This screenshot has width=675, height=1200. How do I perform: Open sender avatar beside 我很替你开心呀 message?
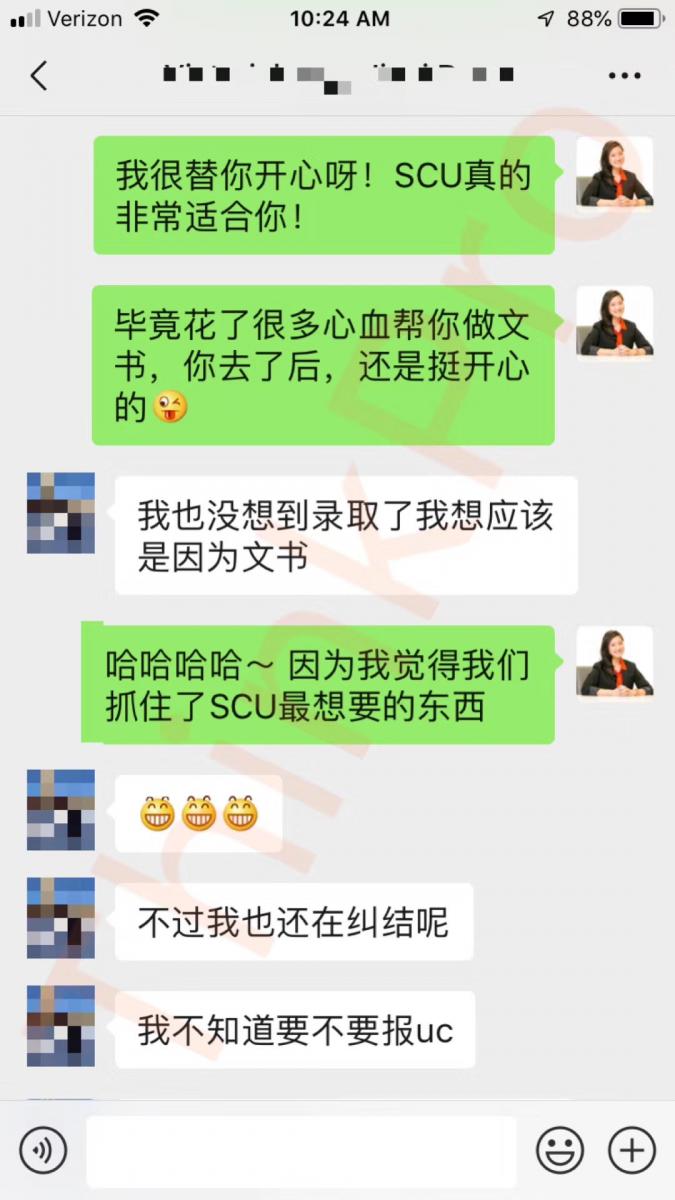click(x=614, y=173)
